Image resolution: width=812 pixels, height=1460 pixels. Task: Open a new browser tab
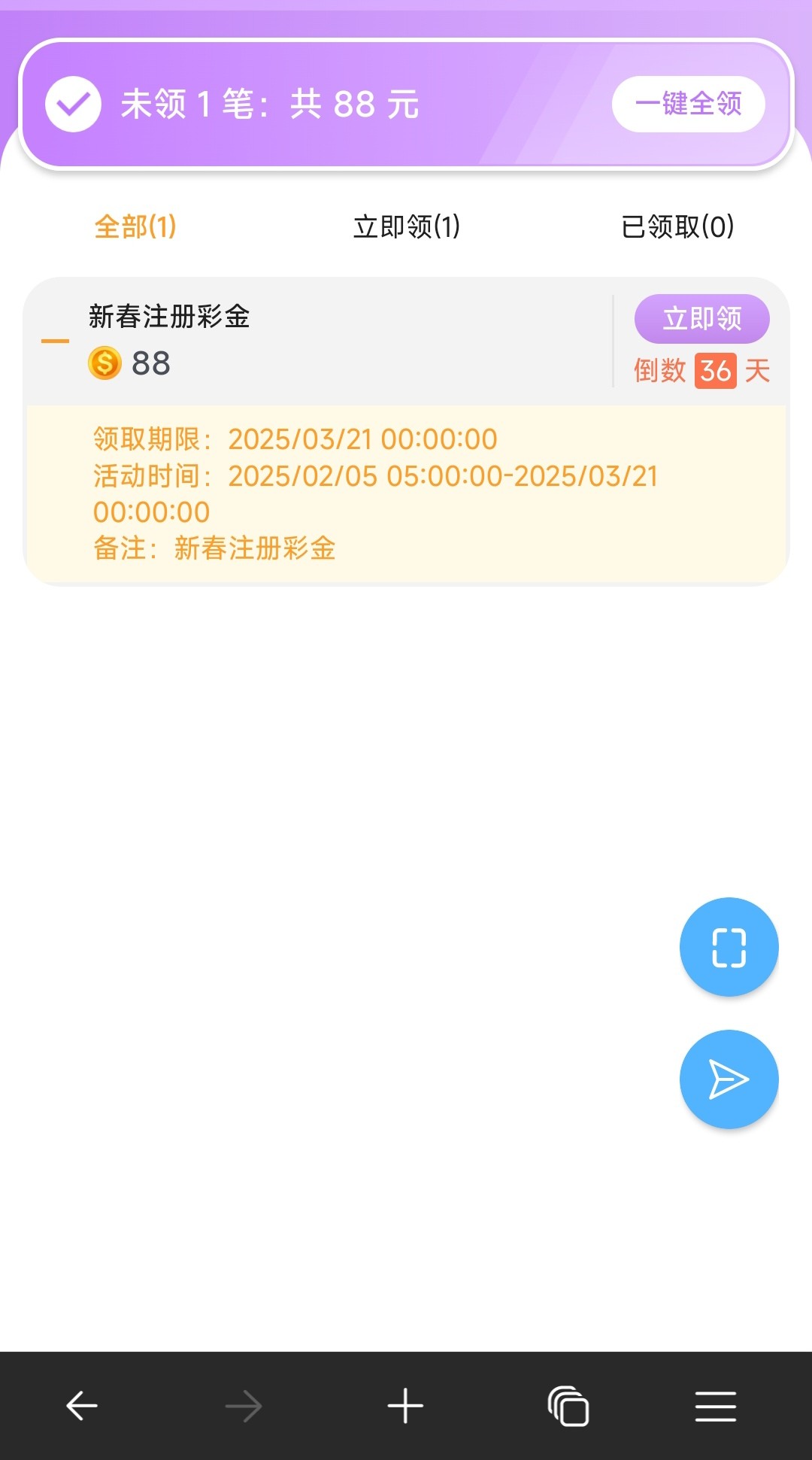[x=405, y=1406]
